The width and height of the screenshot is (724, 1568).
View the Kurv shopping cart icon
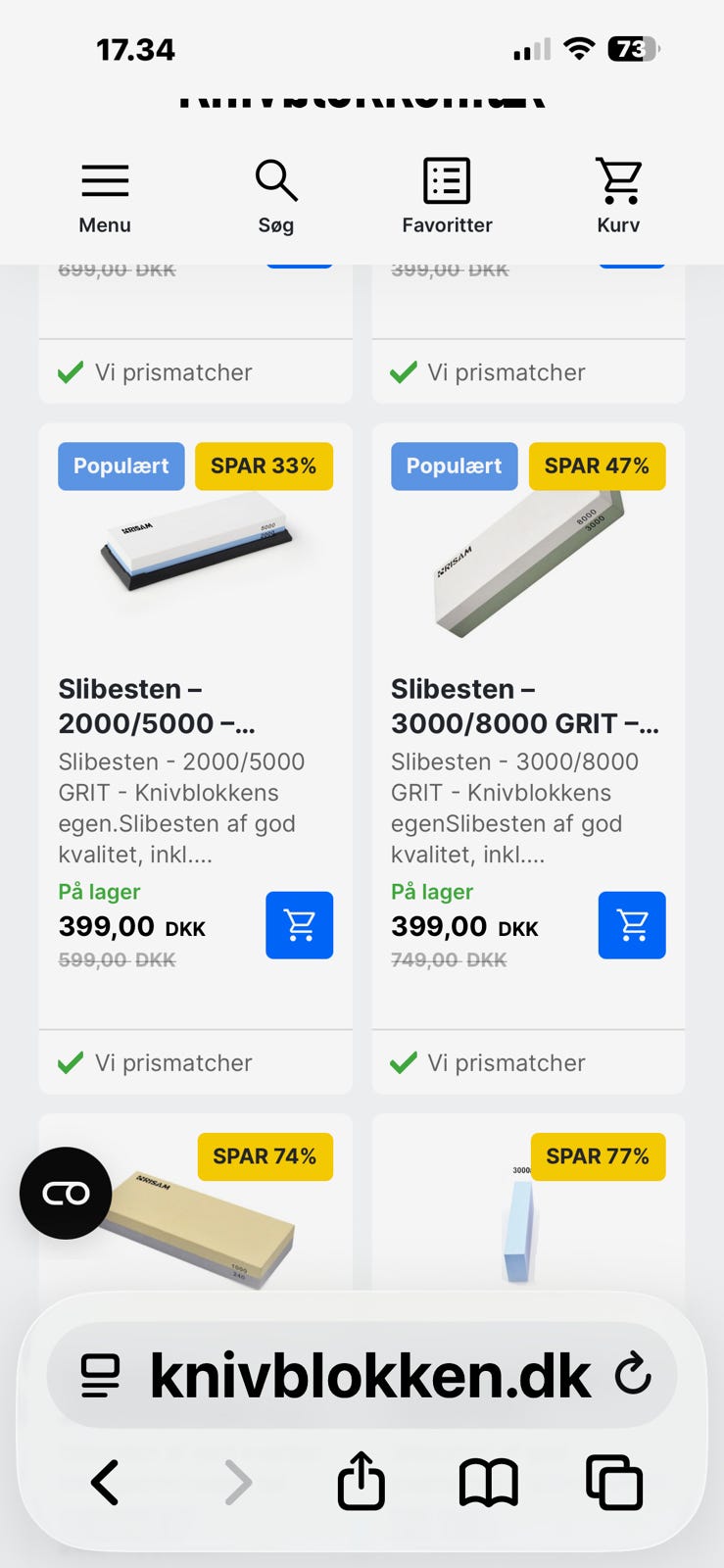(618, 180)
